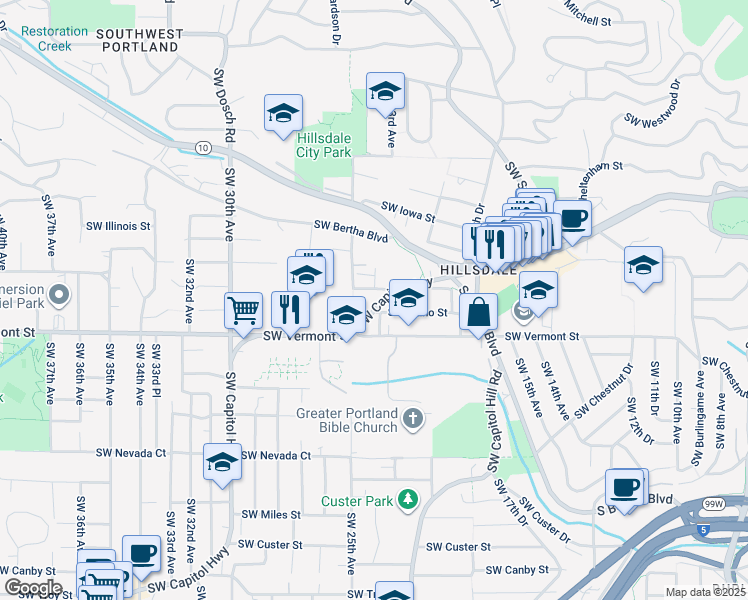This screenshot has width=748, height=600.
Task: Open the coffee cup marker near SW Cheltenham St
Action: pyautogui.click(x=572, y=219)
